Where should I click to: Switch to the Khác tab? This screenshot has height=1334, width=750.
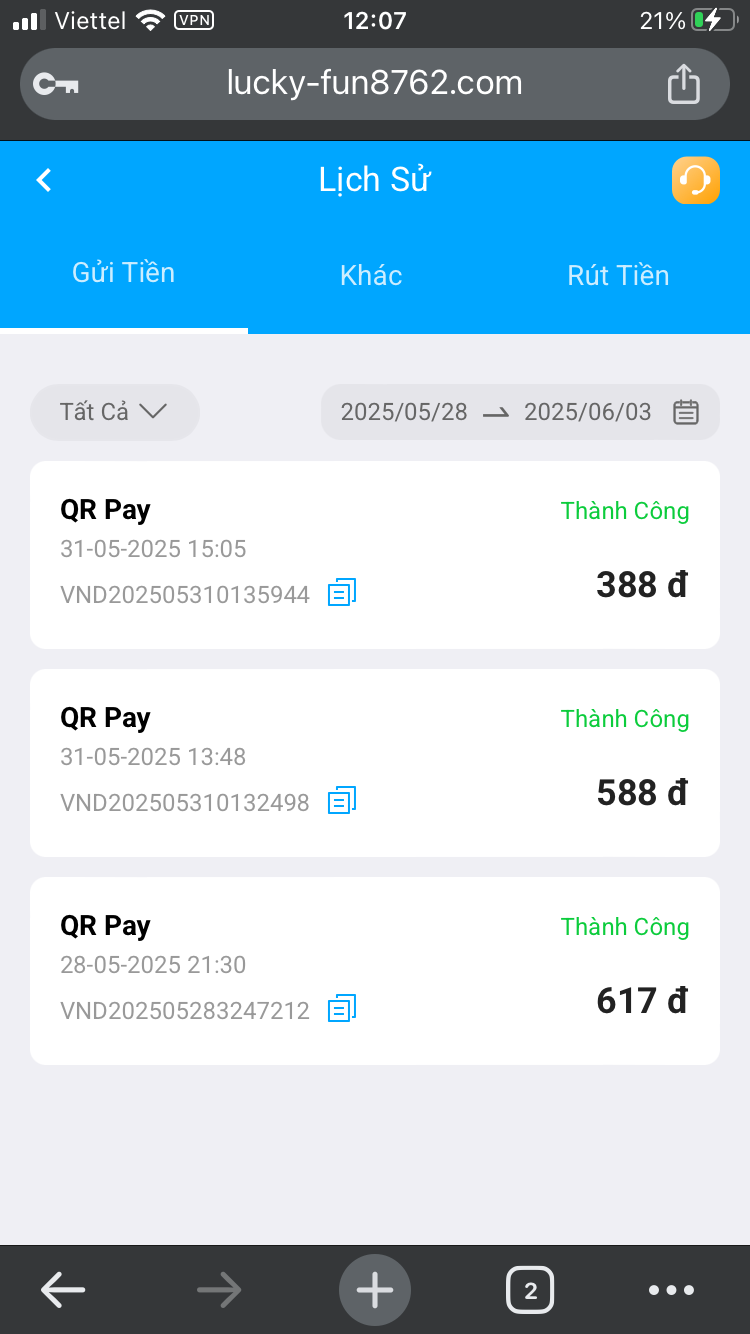371,276
